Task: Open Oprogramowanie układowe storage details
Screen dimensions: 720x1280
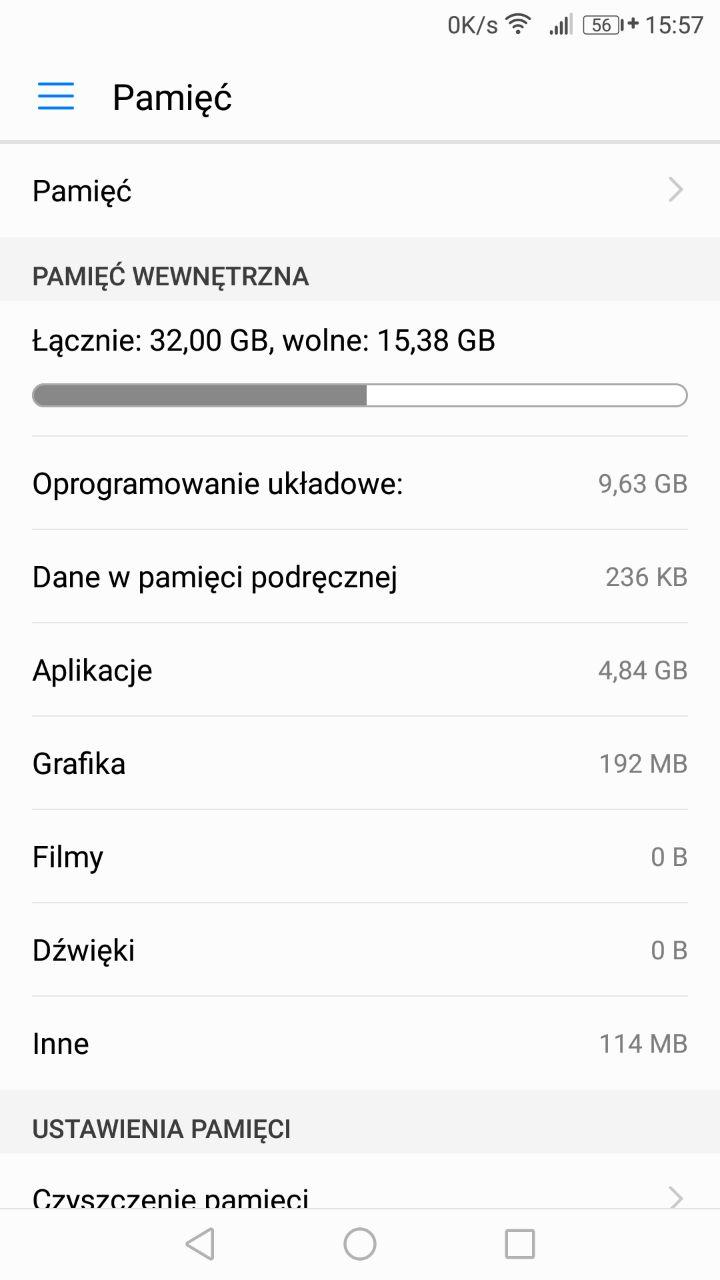Action: point(360,484)
